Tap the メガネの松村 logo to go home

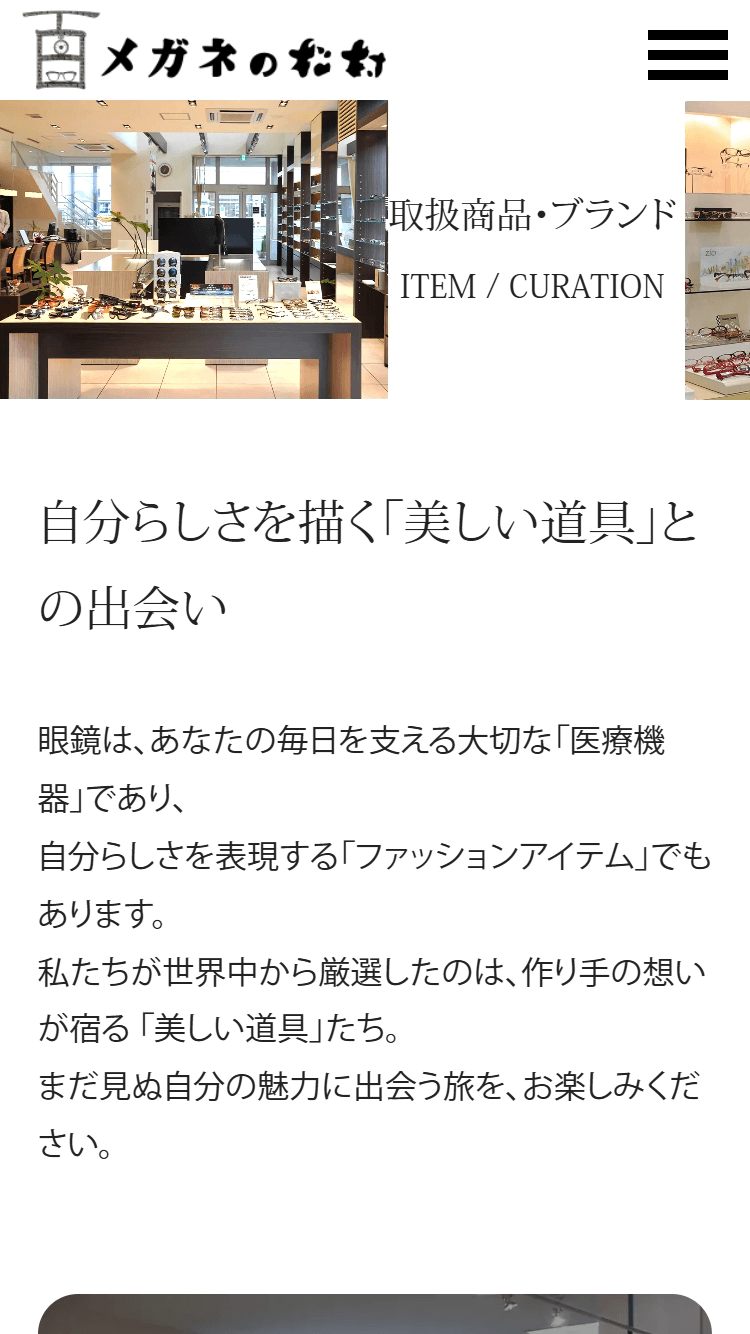pos(204,50)
